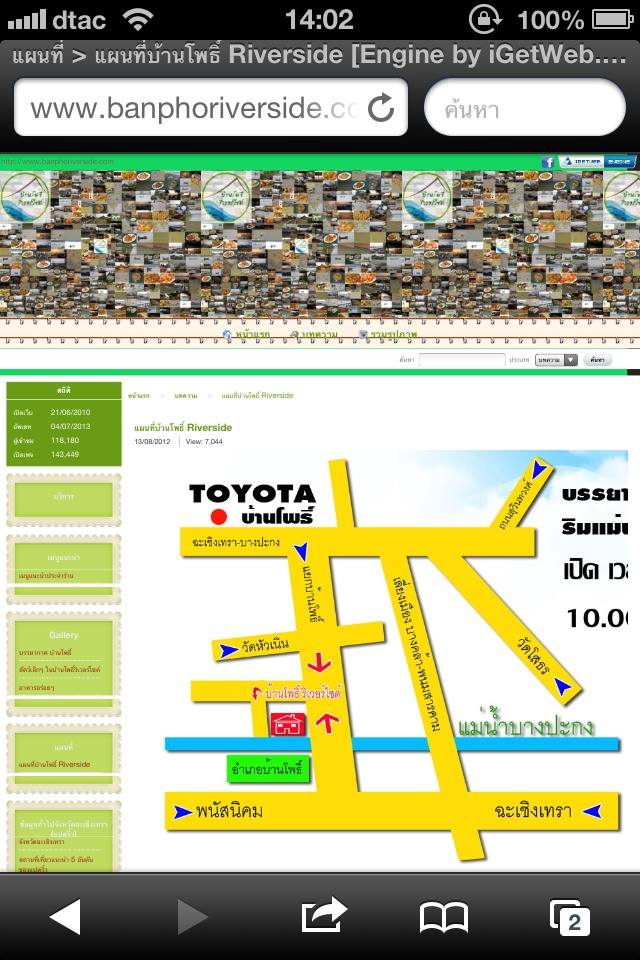Open the Facebook icon in page header
Screen dimensions: 640x960
coord(548,162)
